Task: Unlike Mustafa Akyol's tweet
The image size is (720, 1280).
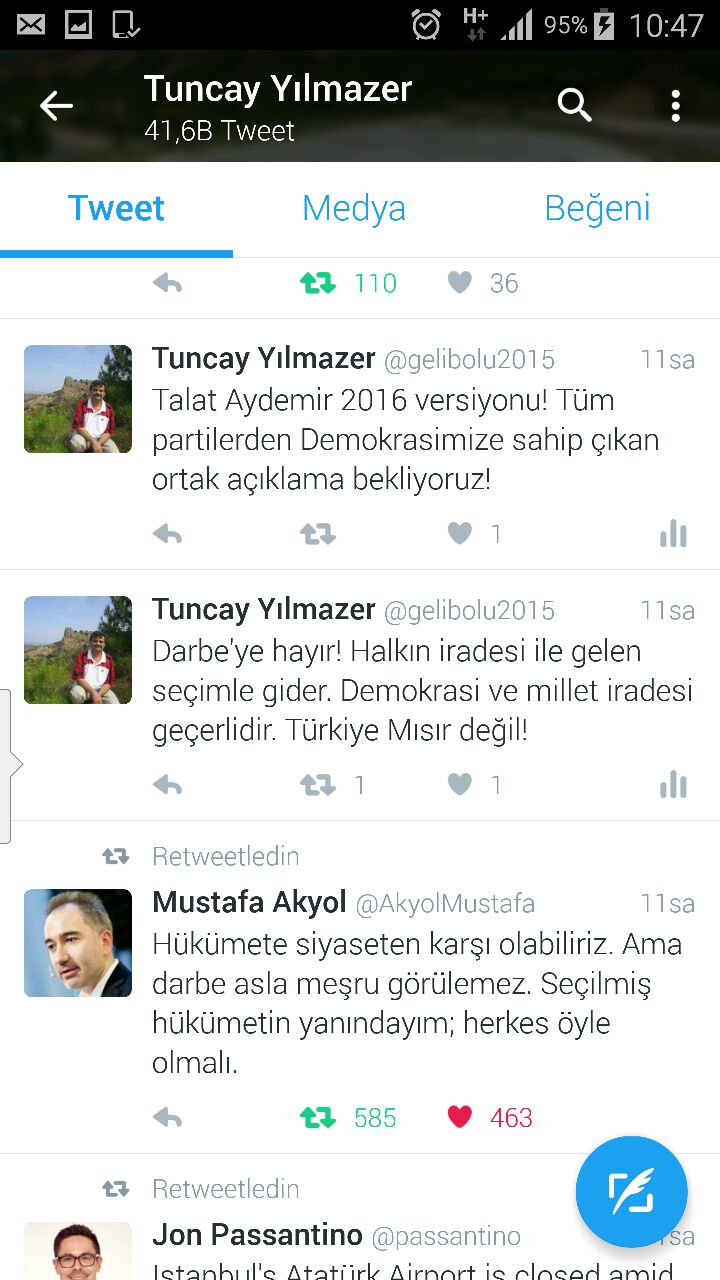Action: point(460,1118)
